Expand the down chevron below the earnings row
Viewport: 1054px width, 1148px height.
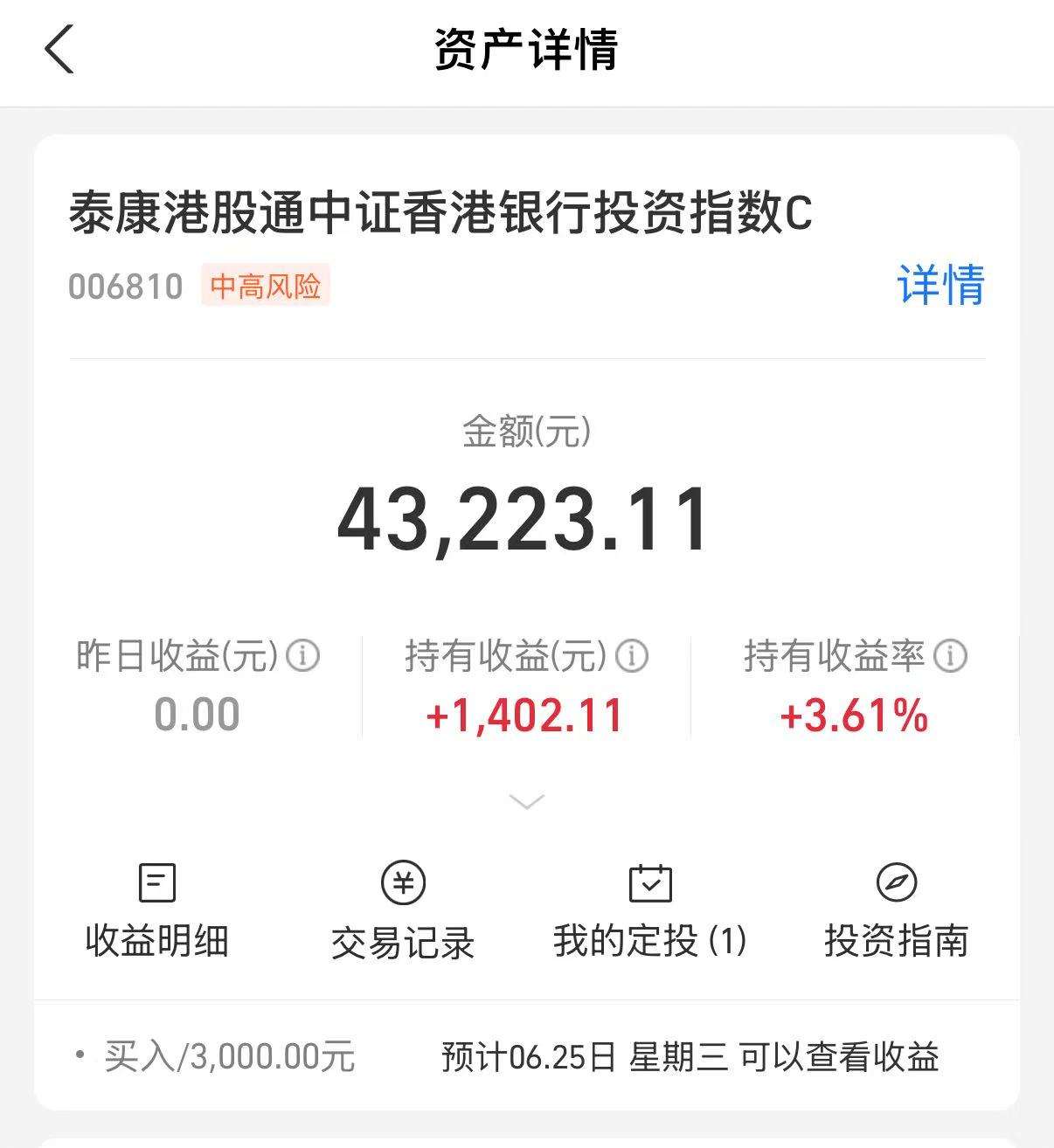point(525,800)
